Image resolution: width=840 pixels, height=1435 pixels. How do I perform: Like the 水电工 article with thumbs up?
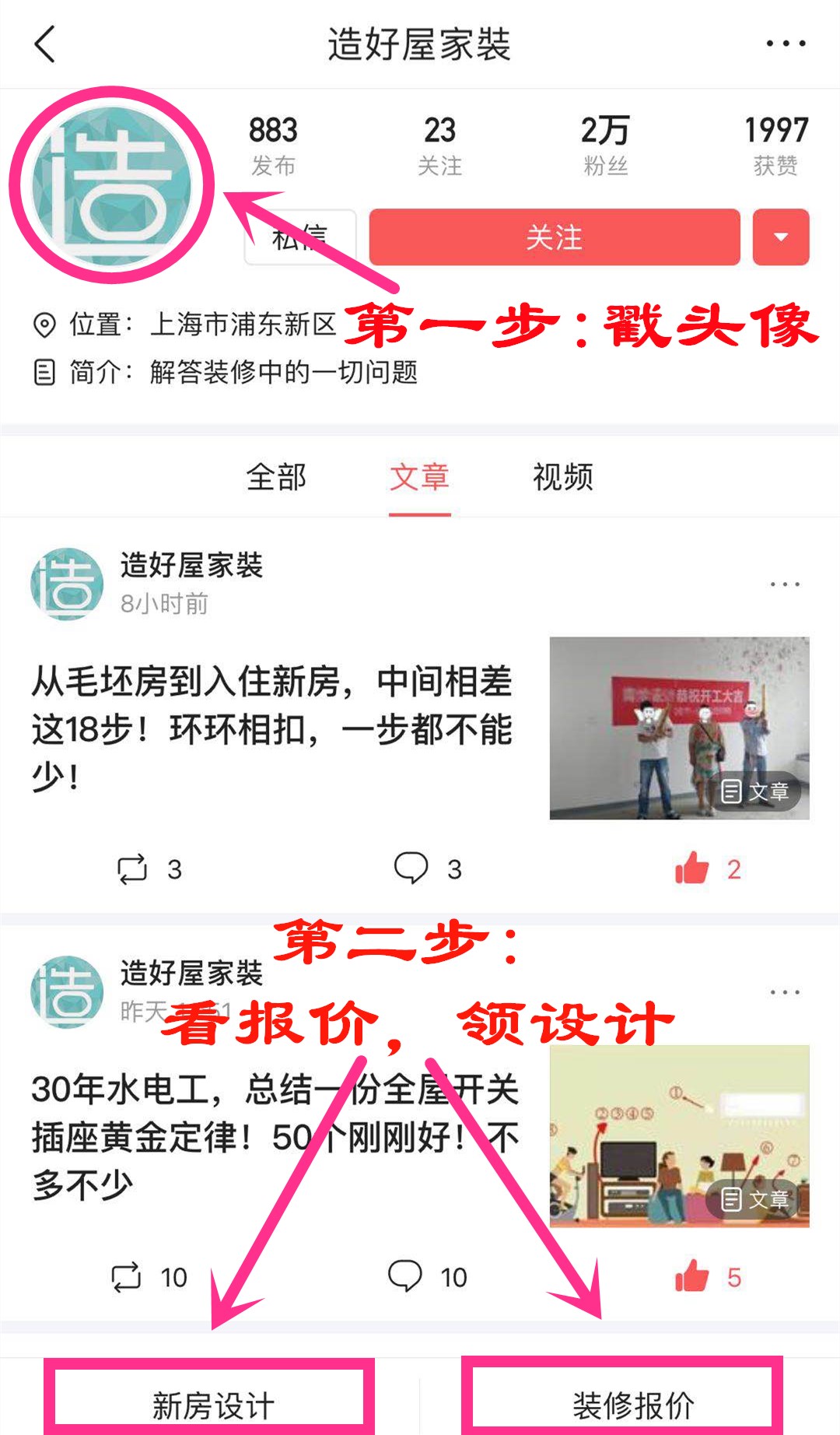691,1274
